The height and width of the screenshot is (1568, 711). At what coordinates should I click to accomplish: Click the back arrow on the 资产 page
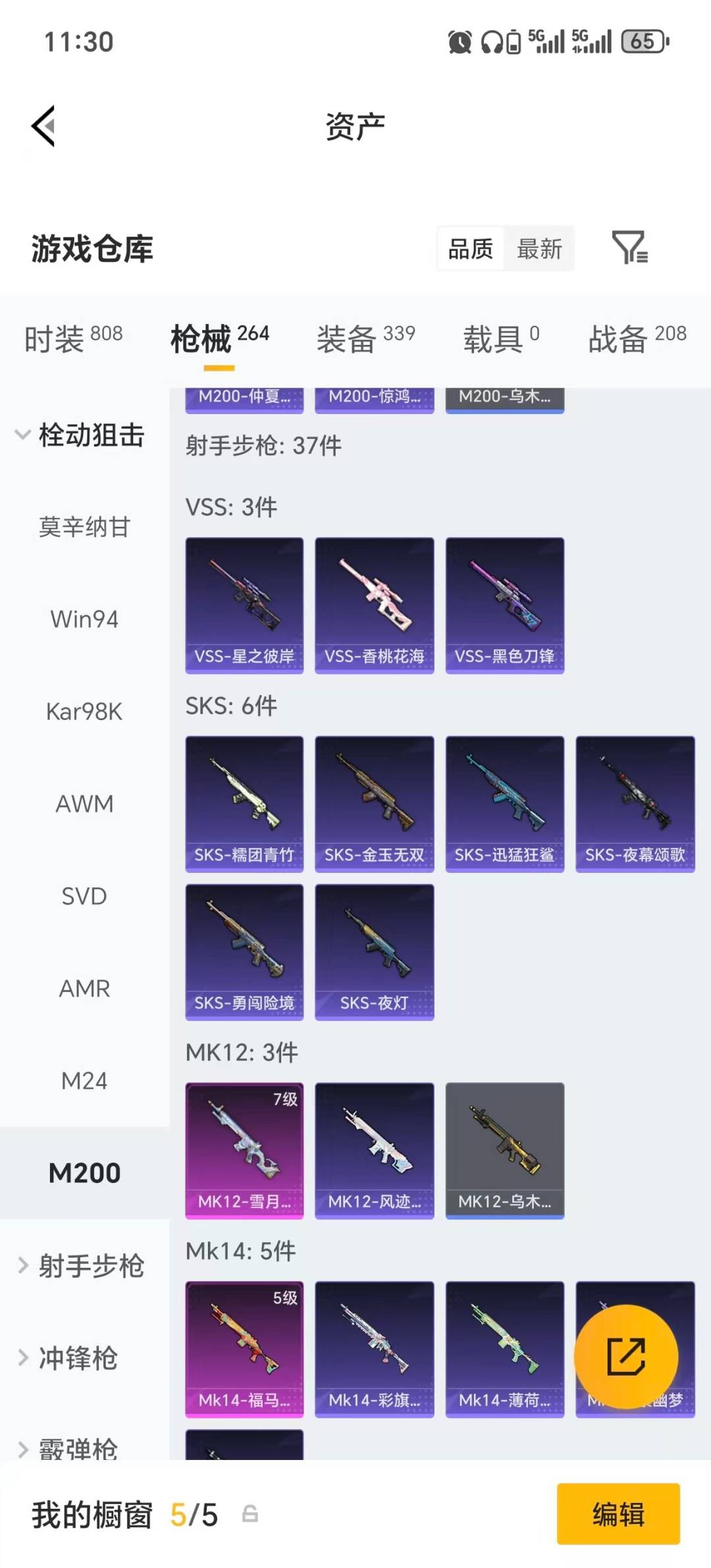click(41, 126)
